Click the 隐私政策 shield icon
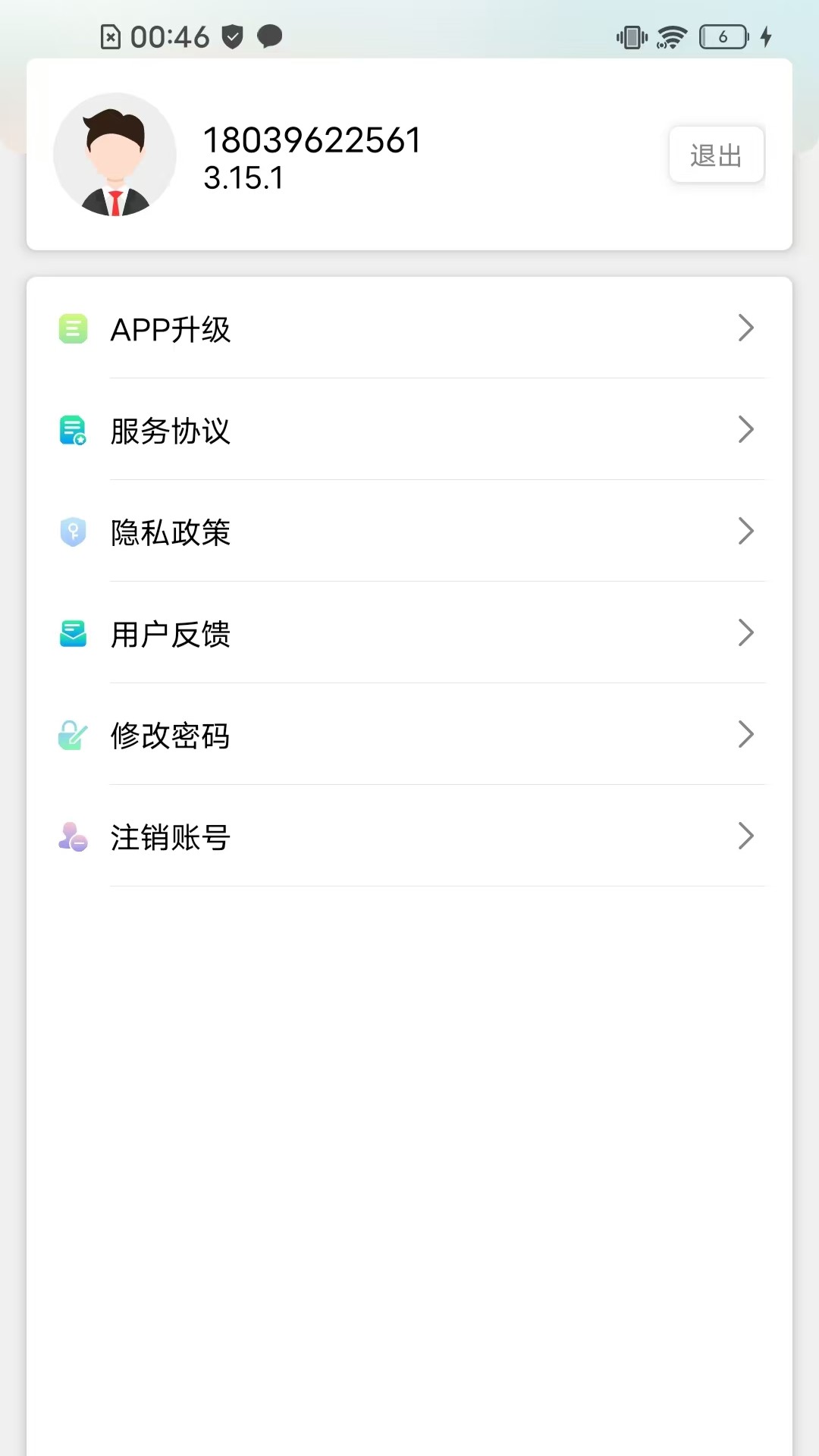 pyautogui.click(x=72, y=532)
